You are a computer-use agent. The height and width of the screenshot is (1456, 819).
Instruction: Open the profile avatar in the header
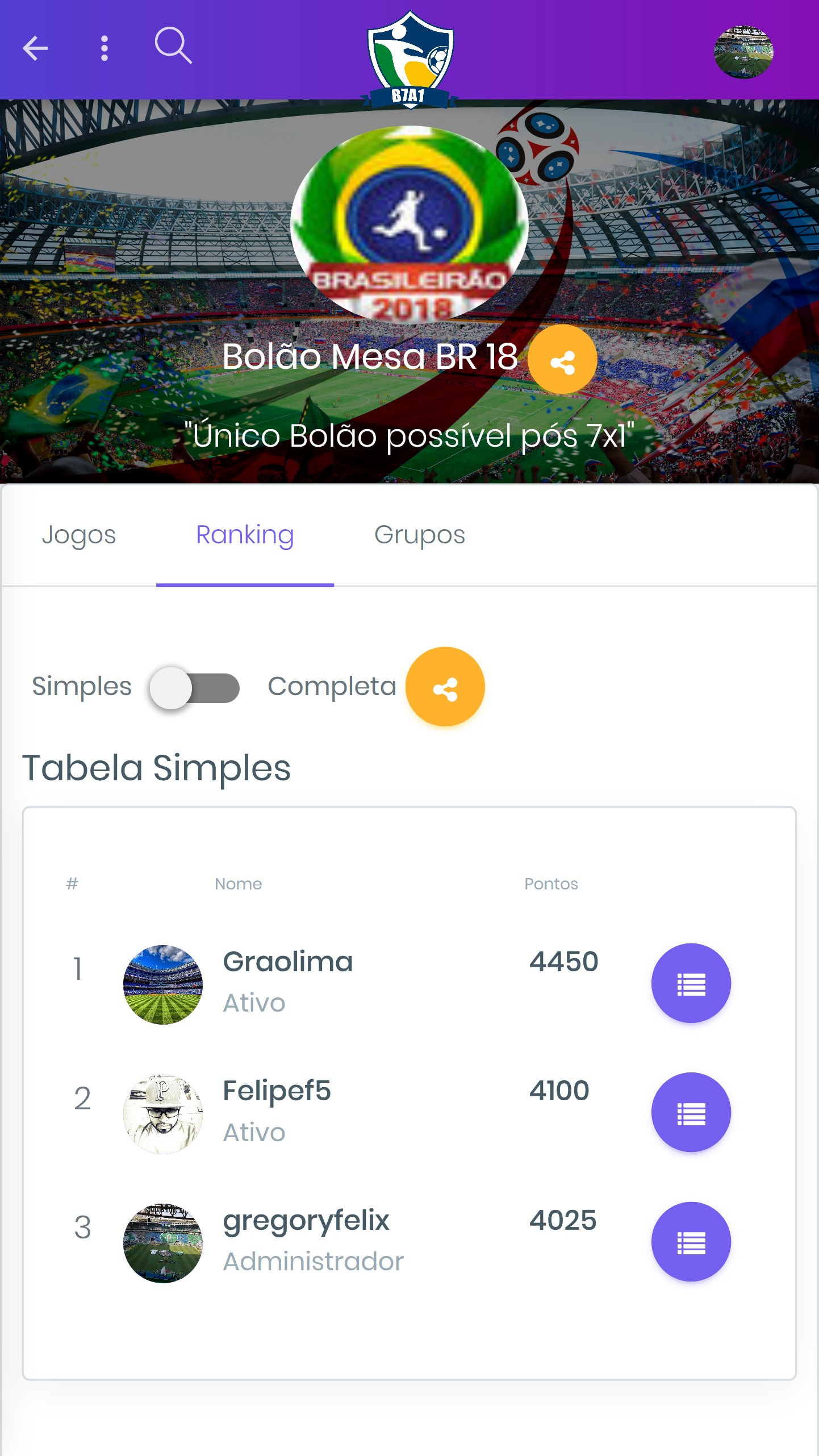tap(743, 52)
